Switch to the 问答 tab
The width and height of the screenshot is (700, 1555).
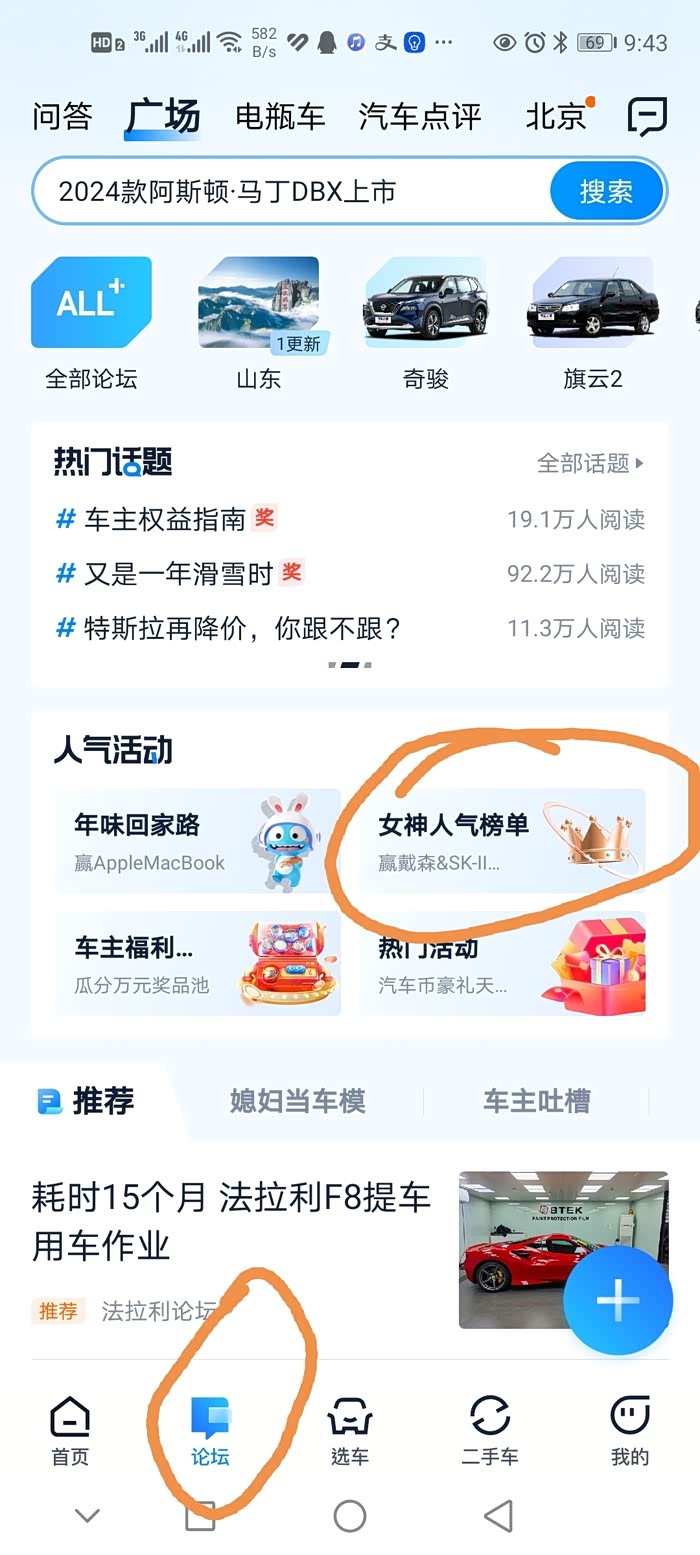[x=62, y=117]
